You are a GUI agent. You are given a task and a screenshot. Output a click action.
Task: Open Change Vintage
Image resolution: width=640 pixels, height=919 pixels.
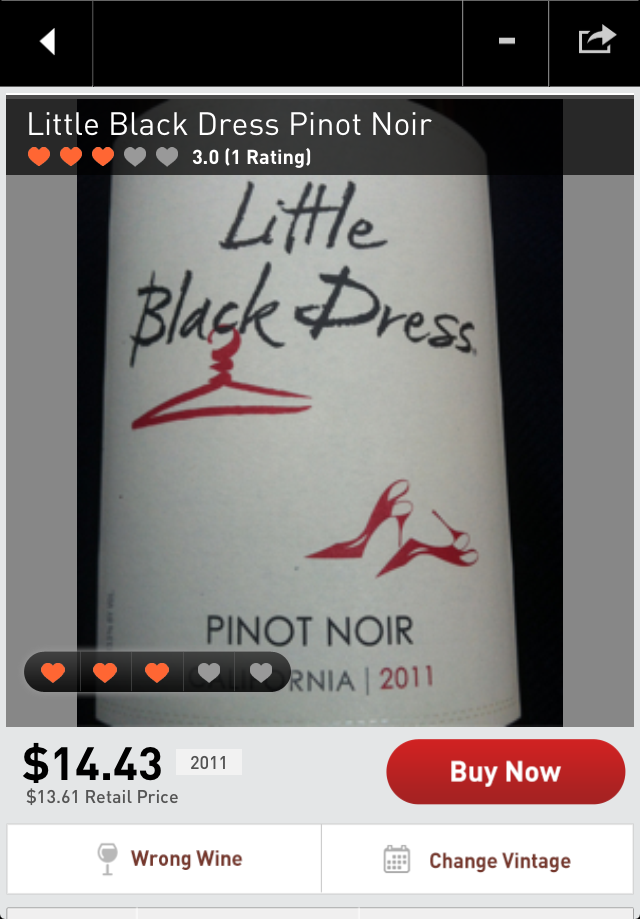(478, 860)
